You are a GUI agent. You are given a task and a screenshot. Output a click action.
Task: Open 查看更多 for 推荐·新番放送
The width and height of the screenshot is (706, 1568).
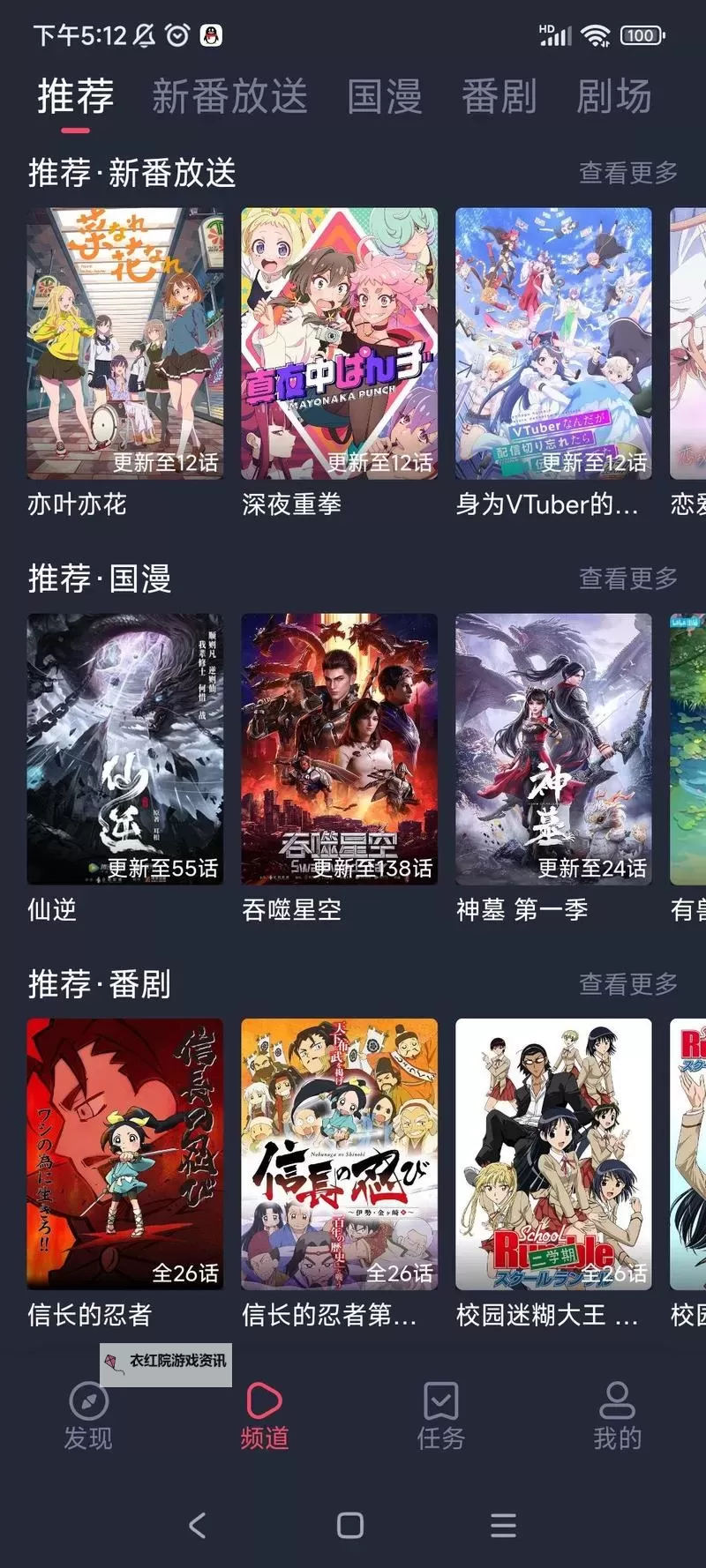coord(627,174)
